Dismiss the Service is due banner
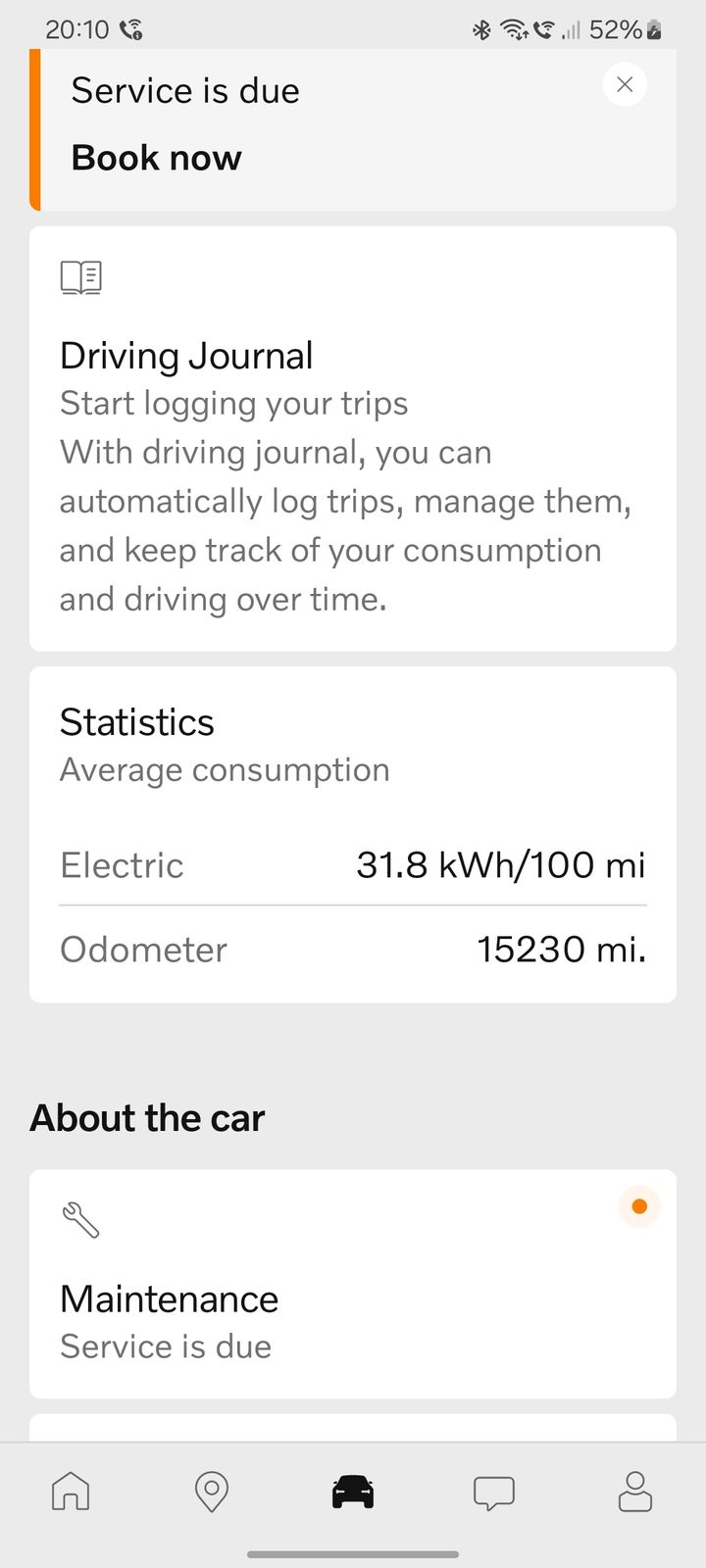 (625, 85)
